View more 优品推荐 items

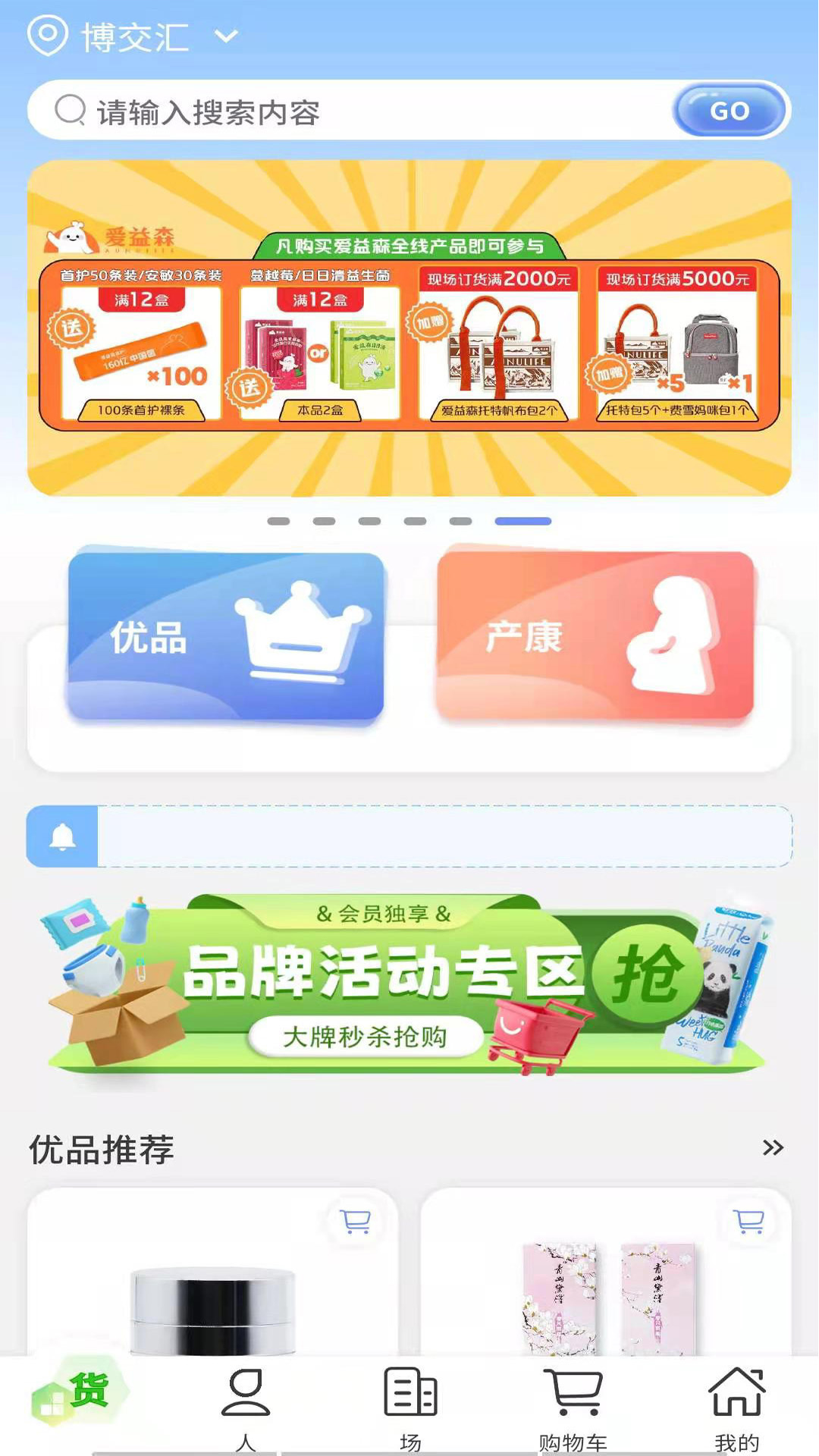772,1147
